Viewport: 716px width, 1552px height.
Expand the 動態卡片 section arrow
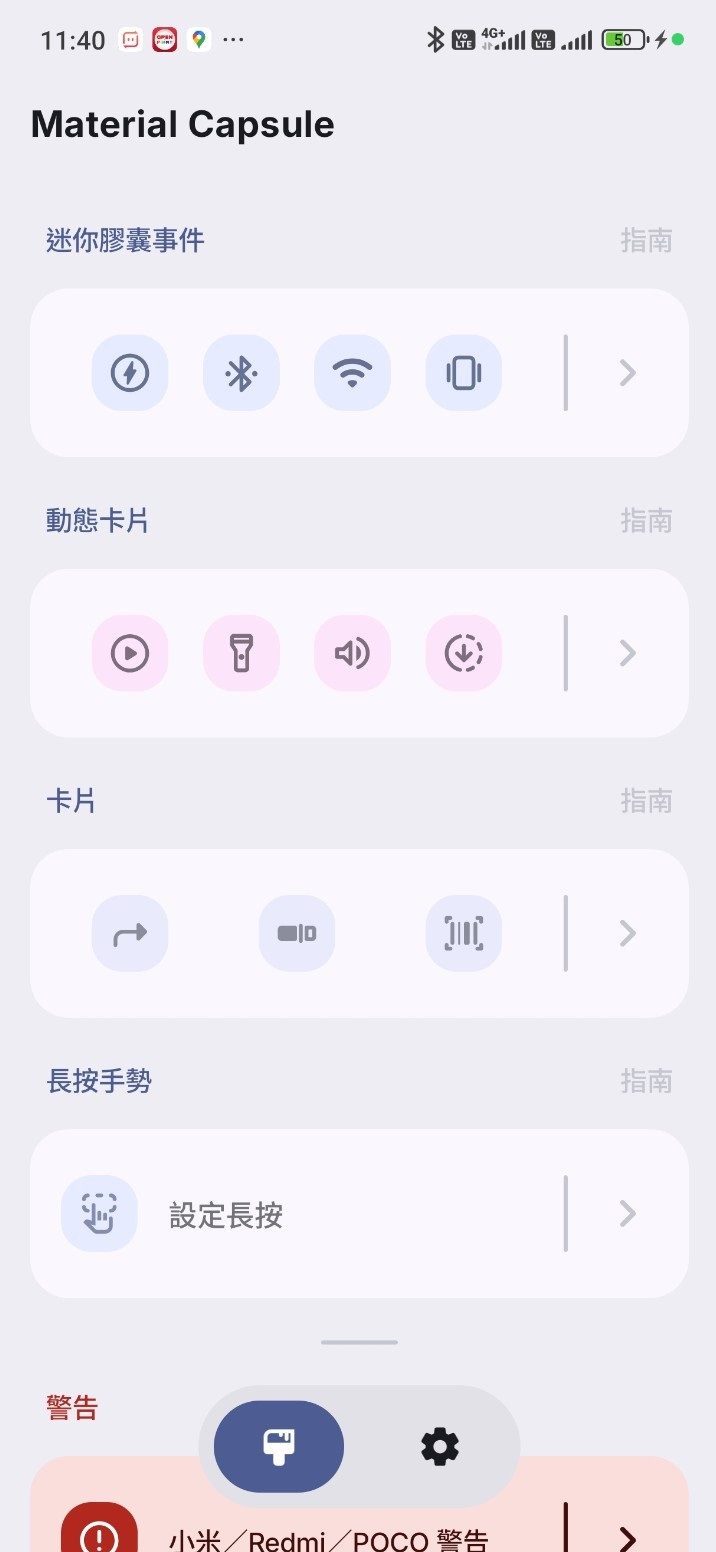click(627, 653)
